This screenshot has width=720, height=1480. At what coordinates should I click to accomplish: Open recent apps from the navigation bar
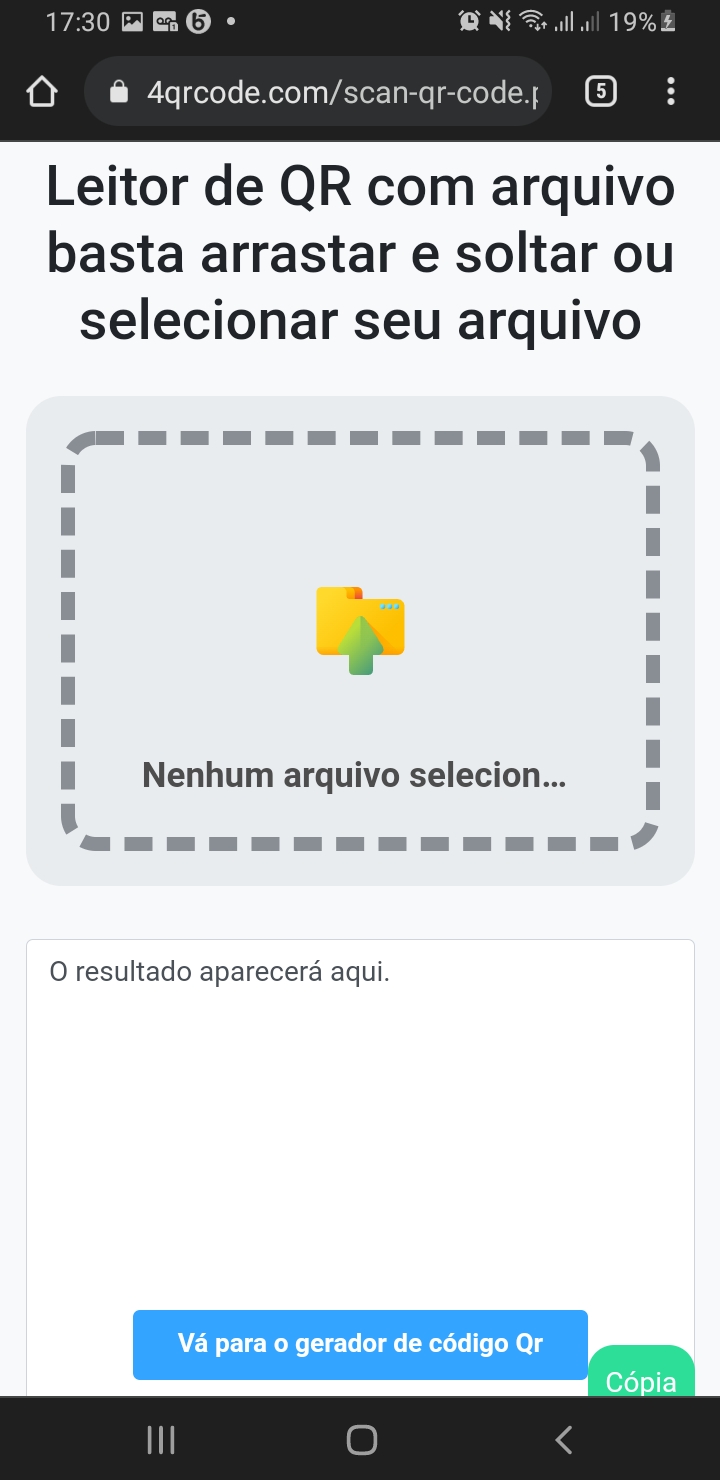[x=161, y=1440]
